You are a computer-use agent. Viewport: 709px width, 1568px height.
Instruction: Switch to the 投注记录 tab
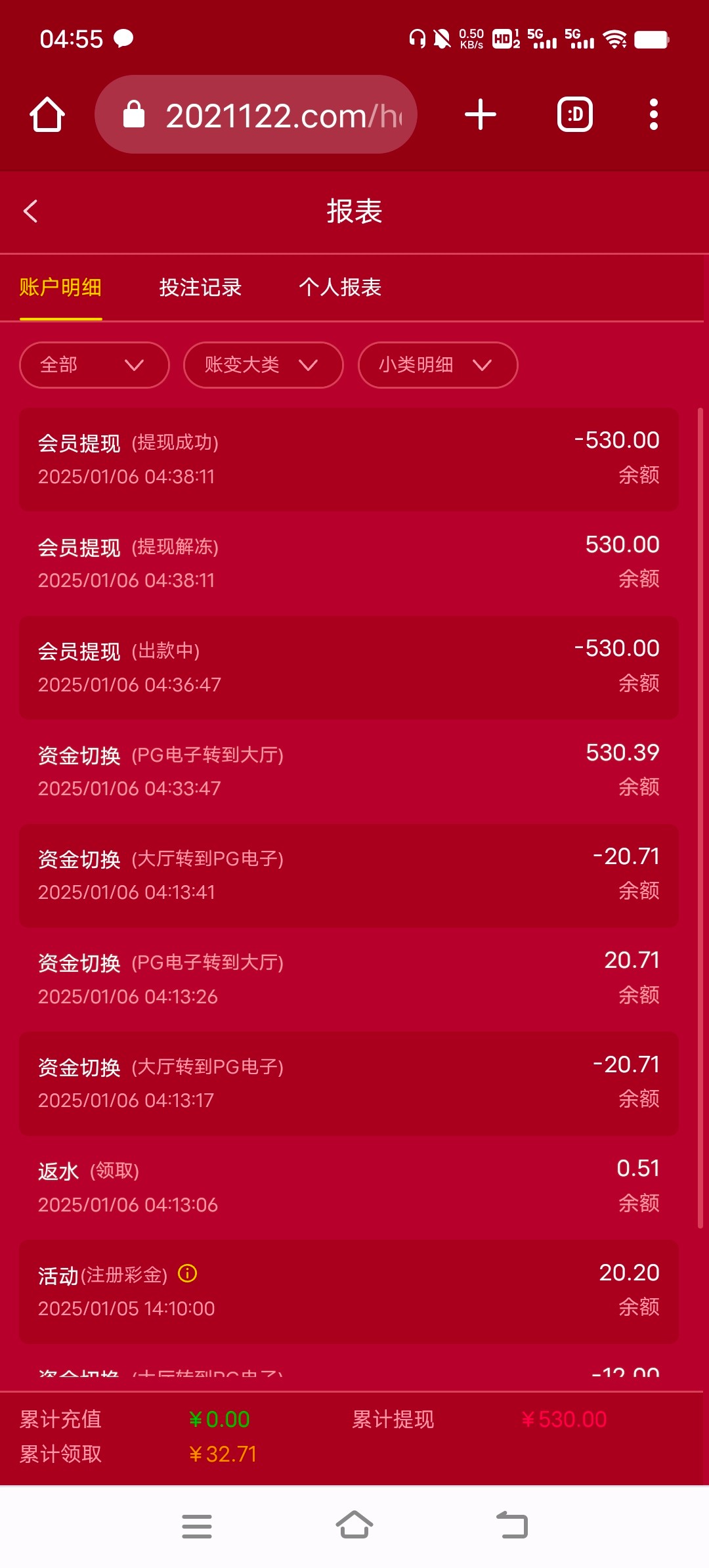[x=200, y=288]
